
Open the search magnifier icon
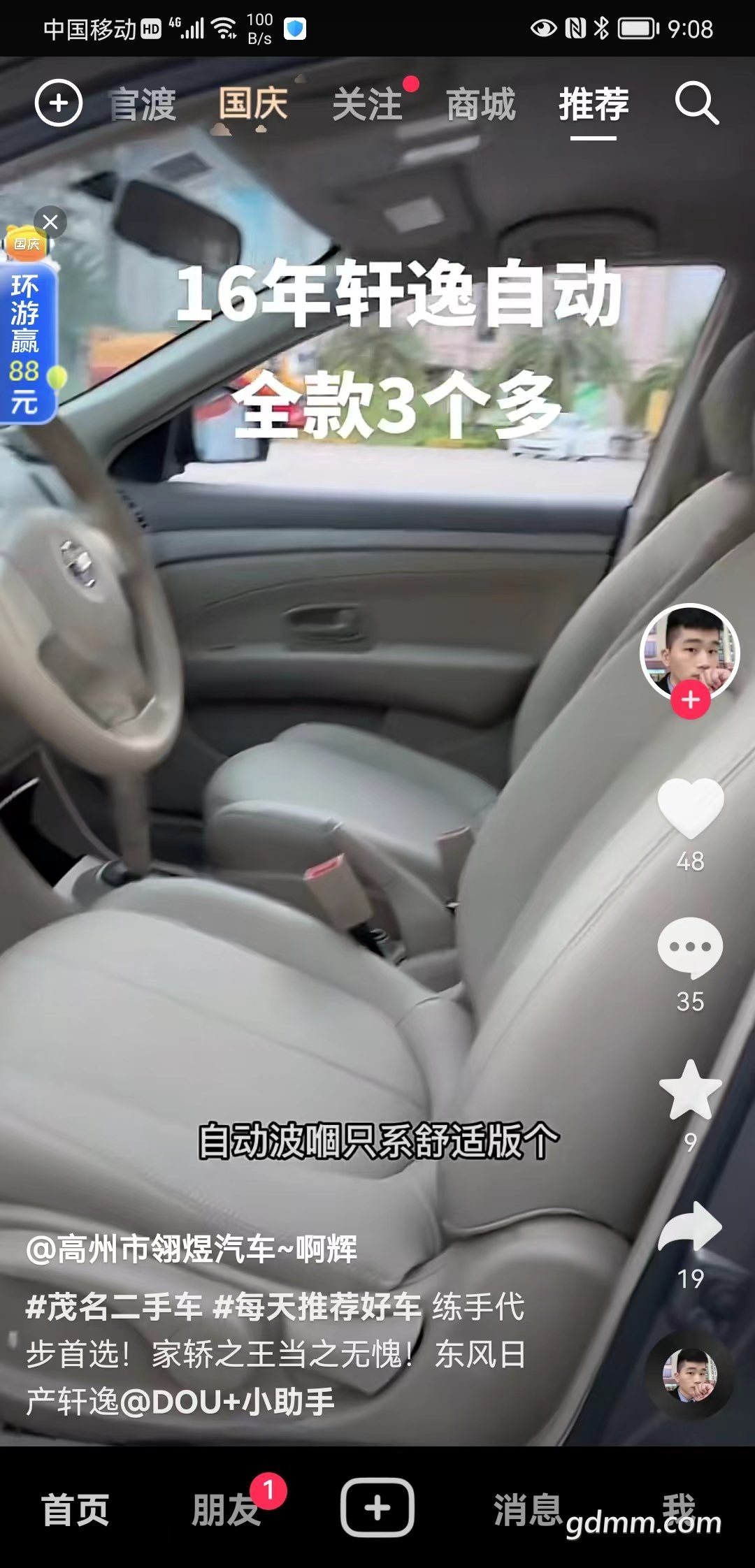(696, 104)
